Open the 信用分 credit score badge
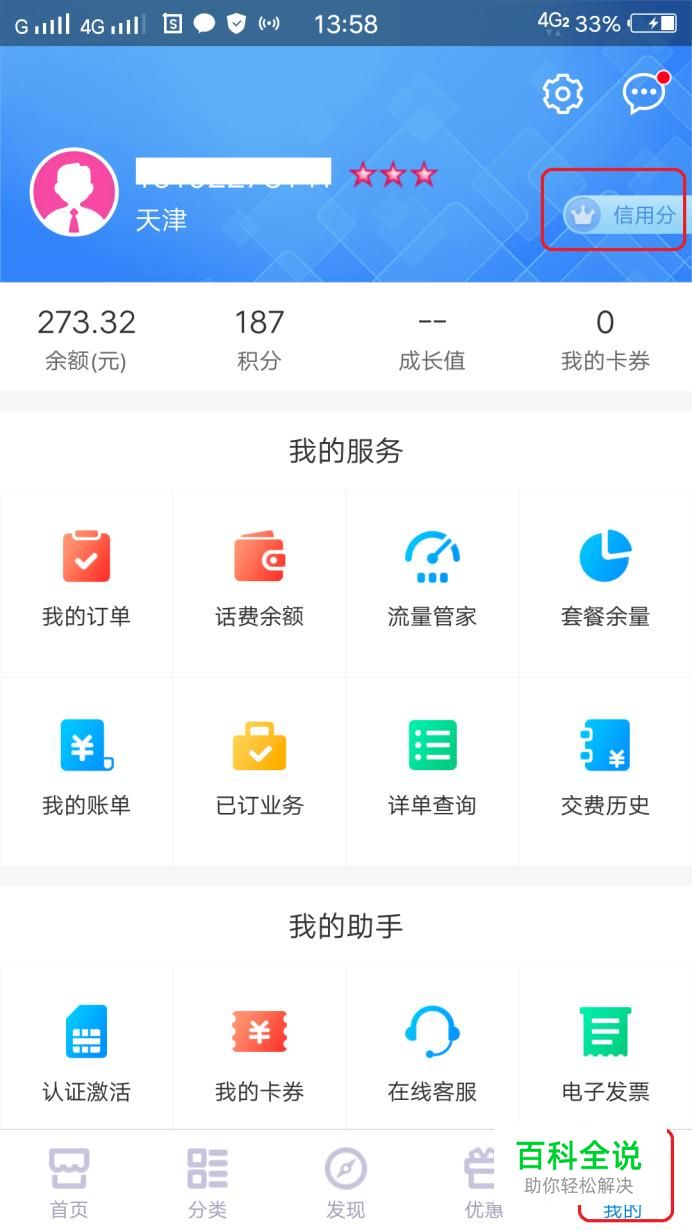This screenshot has height=1230, width=692. pyautogui.click(x=626, y=214)
